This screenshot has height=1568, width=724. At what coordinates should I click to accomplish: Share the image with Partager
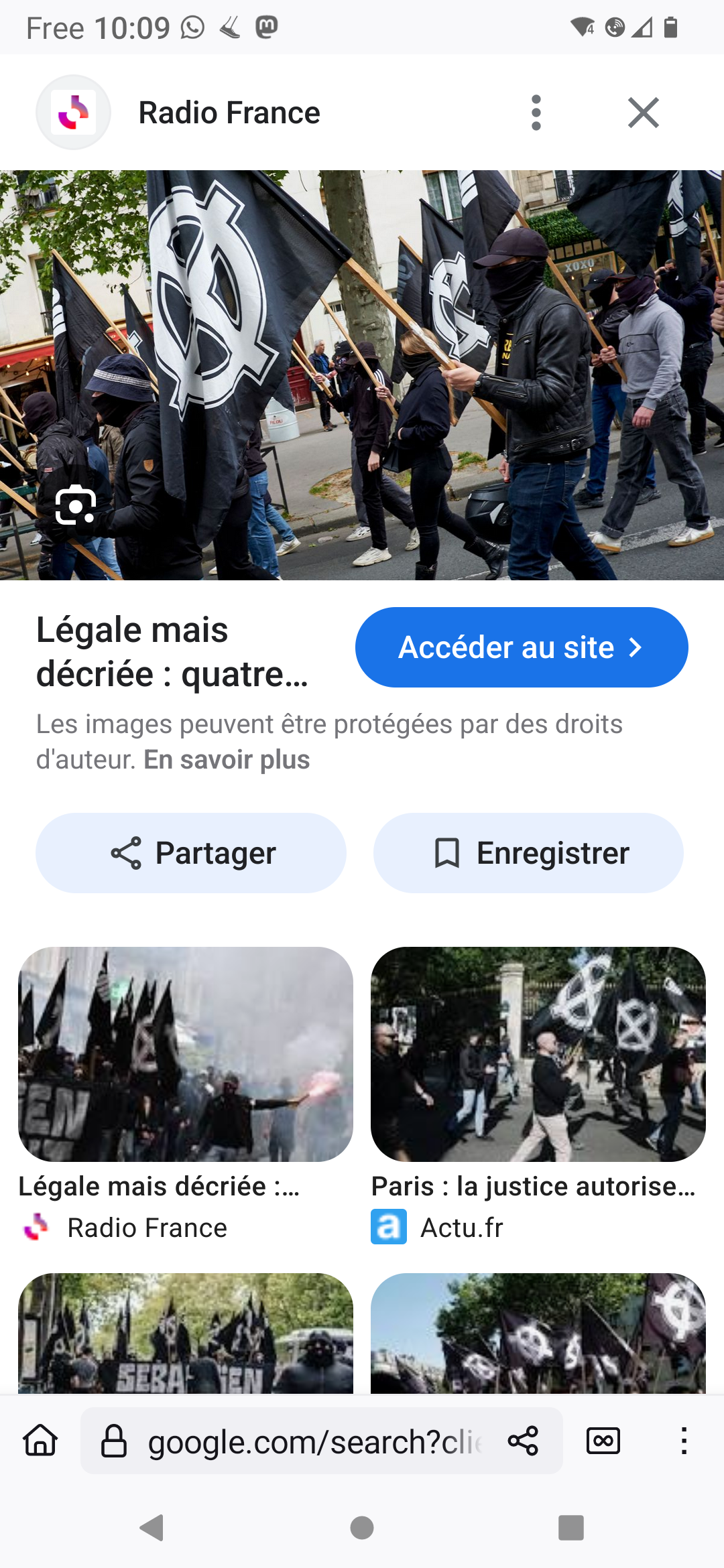click(191, 853)
